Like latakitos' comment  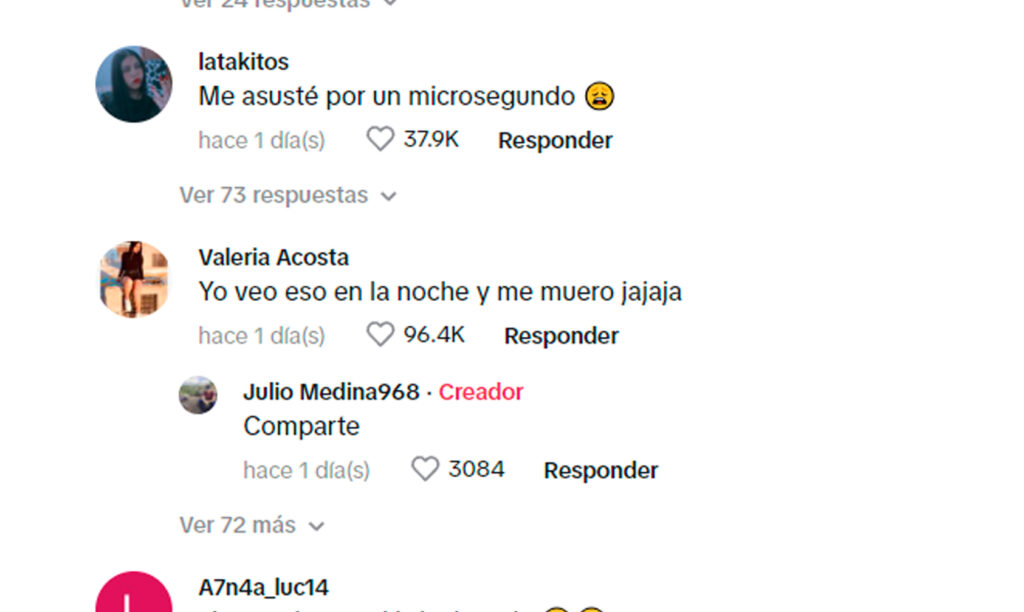click(380, 140)
